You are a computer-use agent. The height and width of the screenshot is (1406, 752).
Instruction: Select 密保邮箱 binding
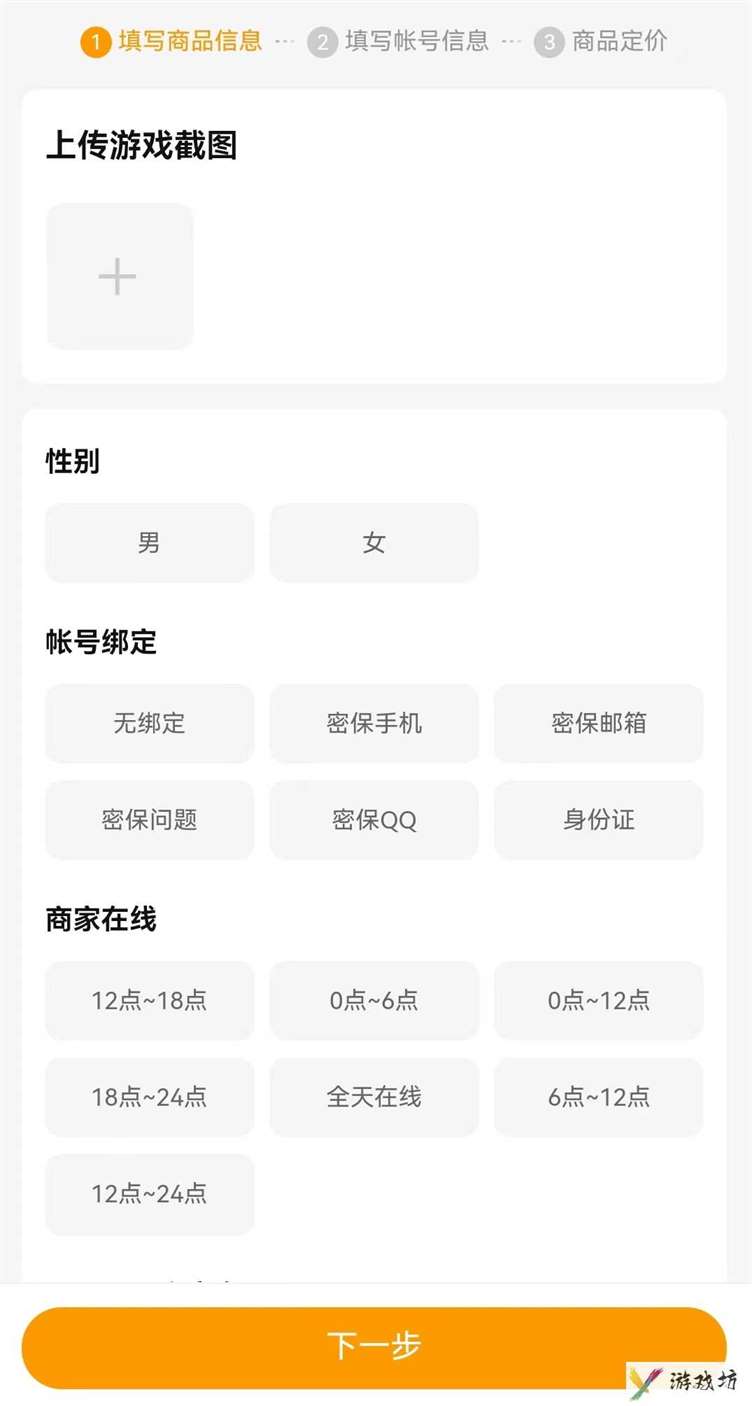599,724
